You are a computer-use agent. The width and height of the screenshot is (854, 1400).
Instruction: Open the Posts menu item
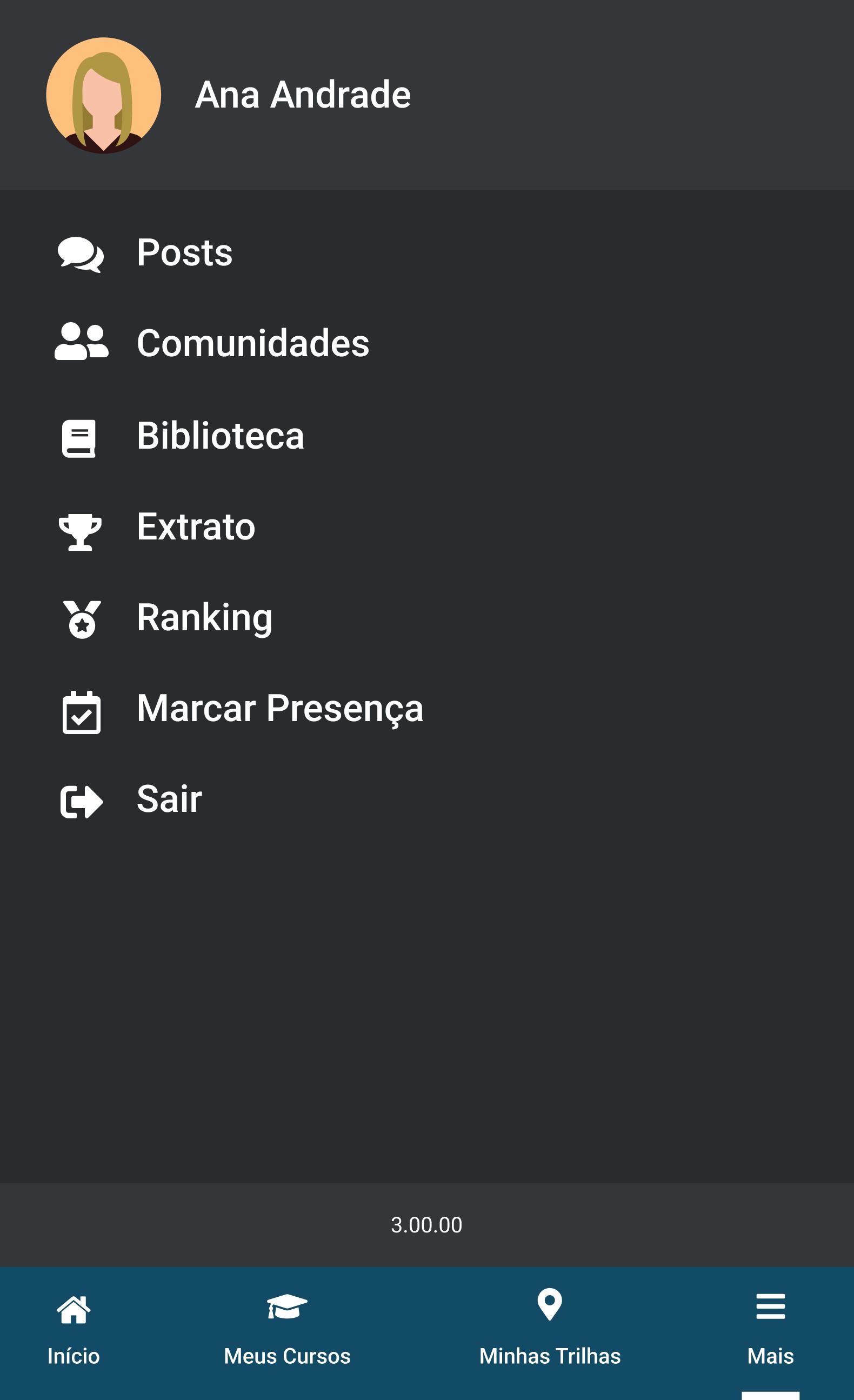click(x=426, y=253)
